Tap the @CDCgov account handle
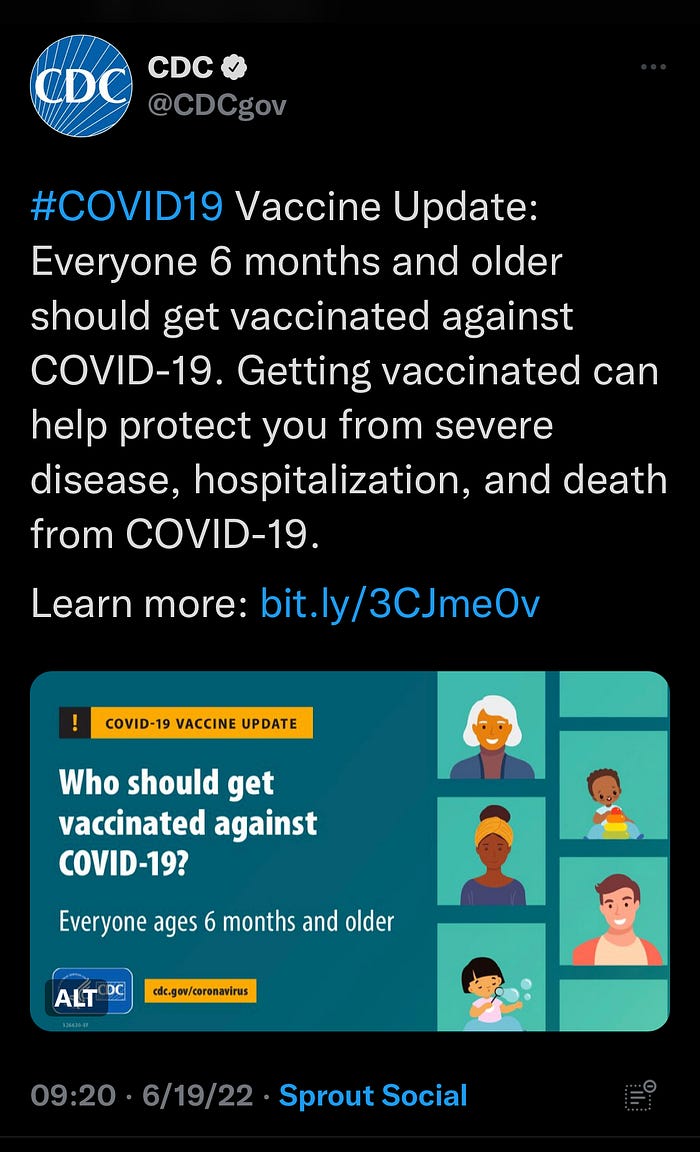This screenshot has width=700, height=1152. pyautogui.click(x=217, y=104)
